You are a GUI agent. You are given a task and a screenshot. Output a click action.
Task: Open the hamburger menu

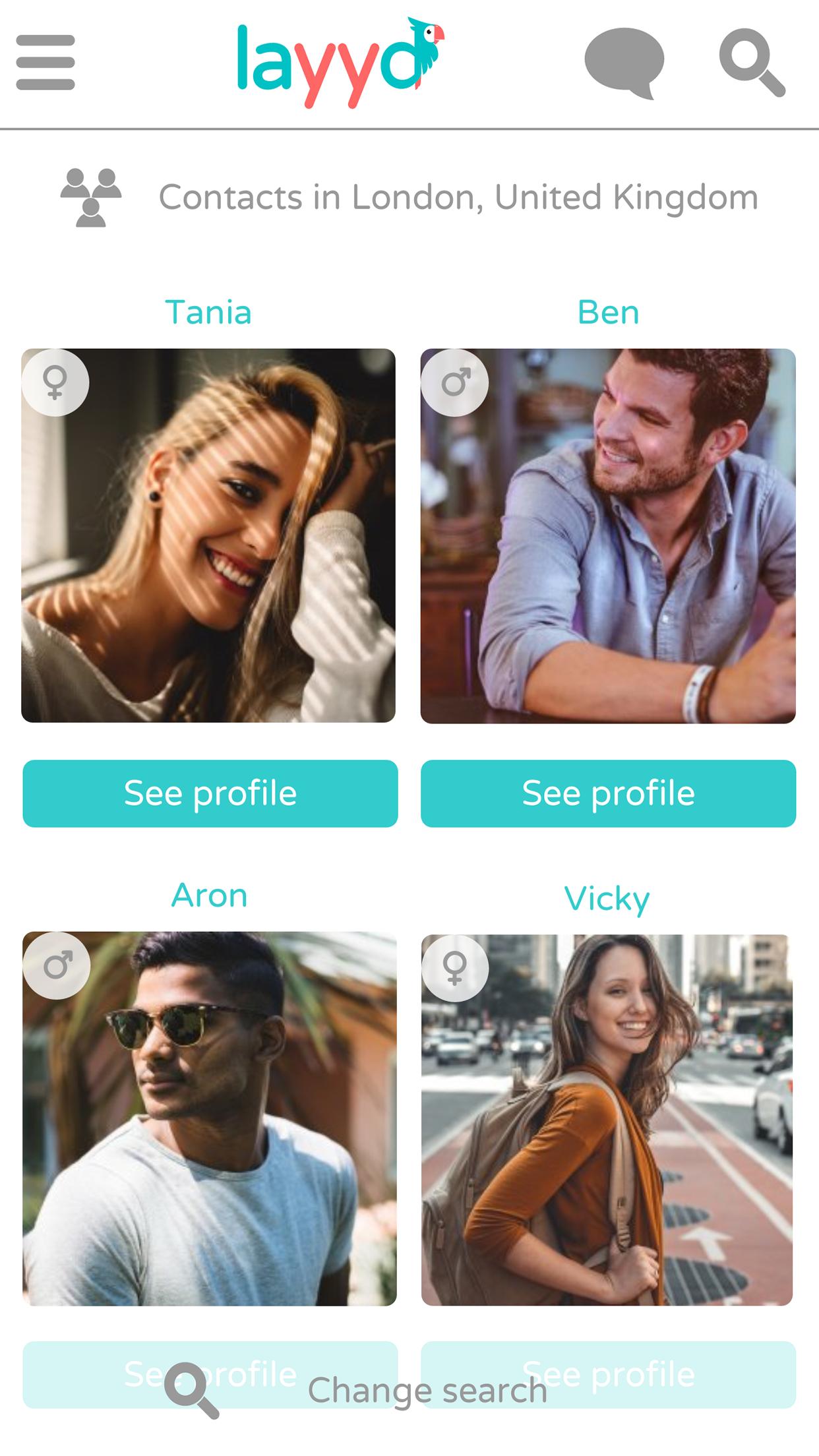tap(45, 62)
